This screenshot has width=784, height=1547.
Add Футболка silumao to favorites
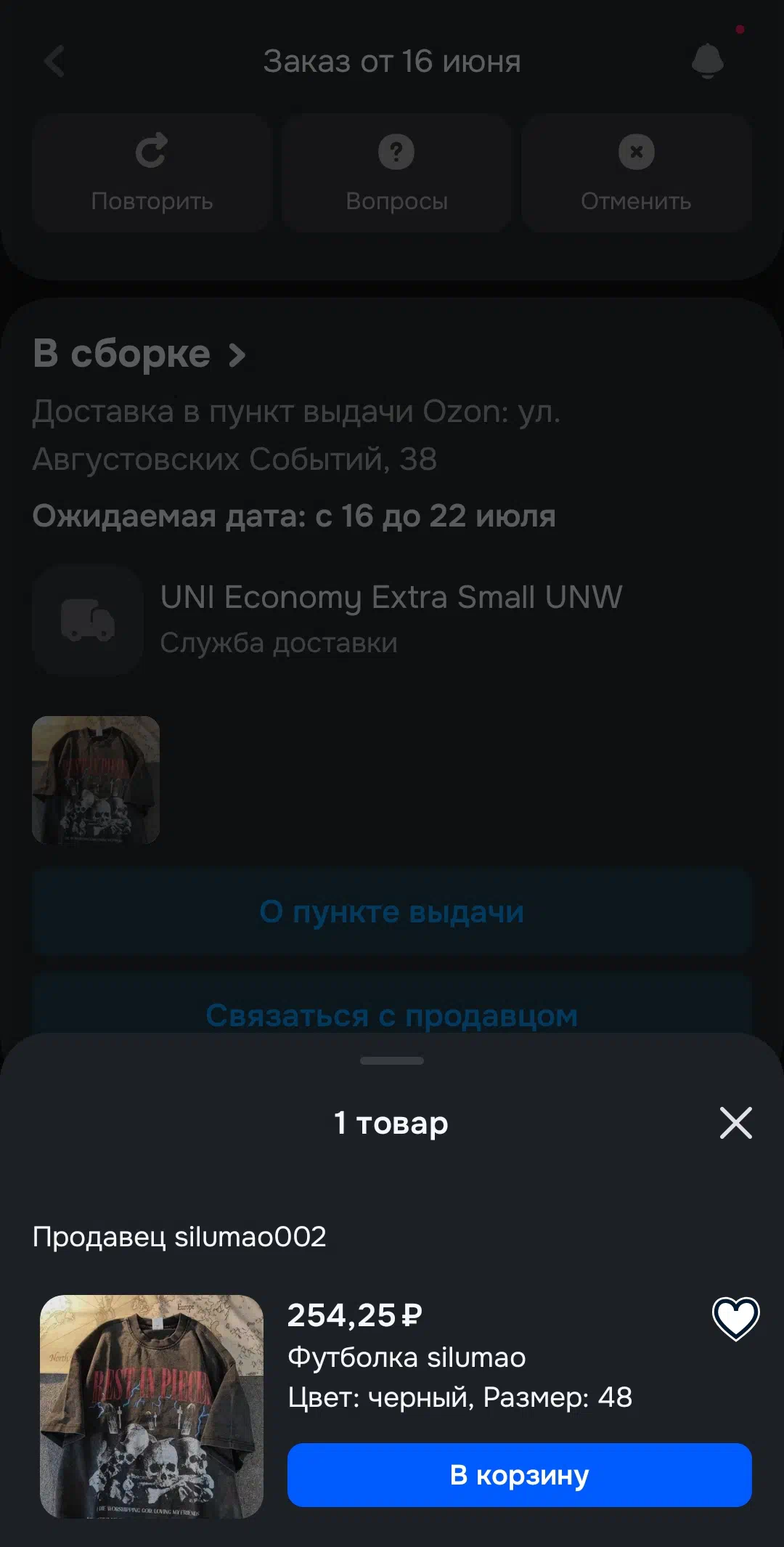click(735, 1318)
